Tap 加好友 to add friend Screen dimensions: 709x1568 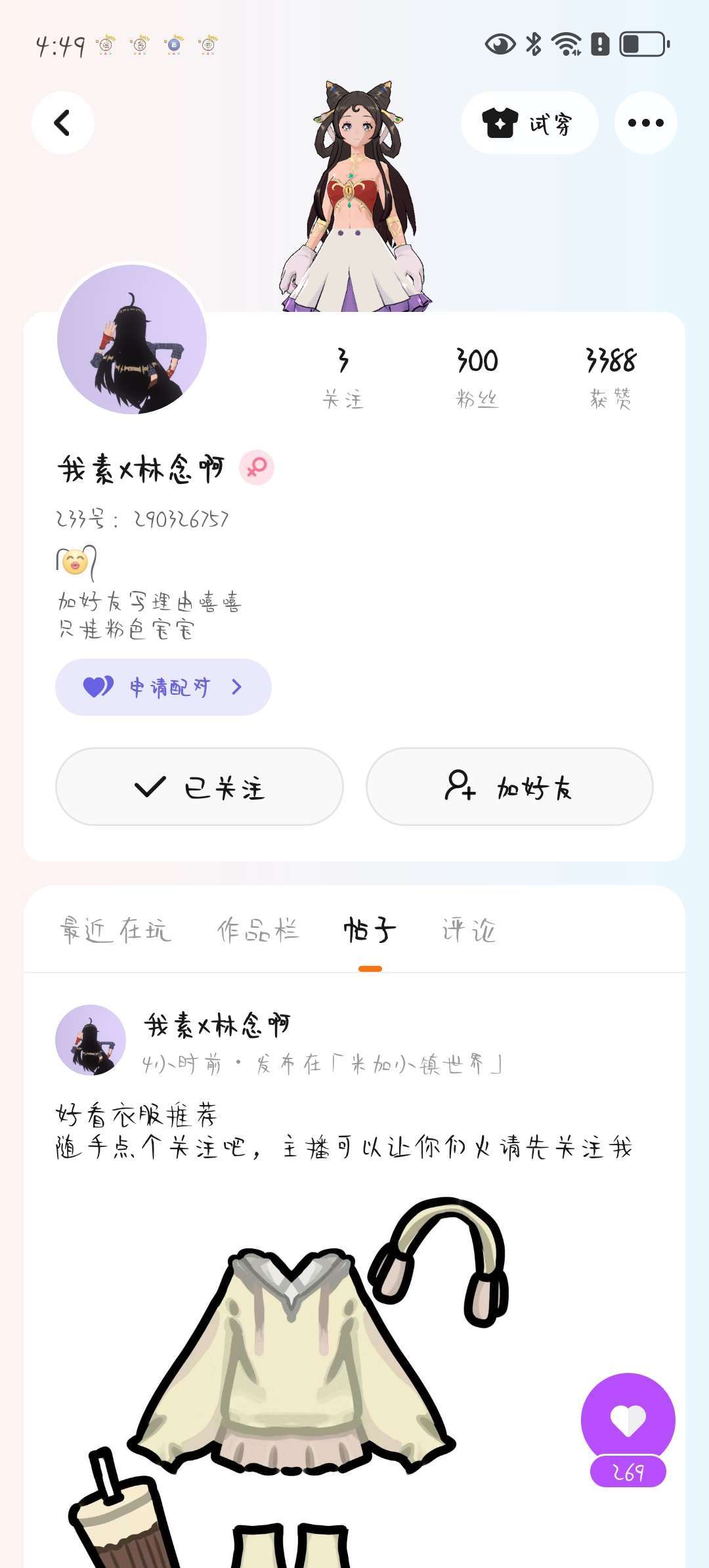(x=509, y=787)
